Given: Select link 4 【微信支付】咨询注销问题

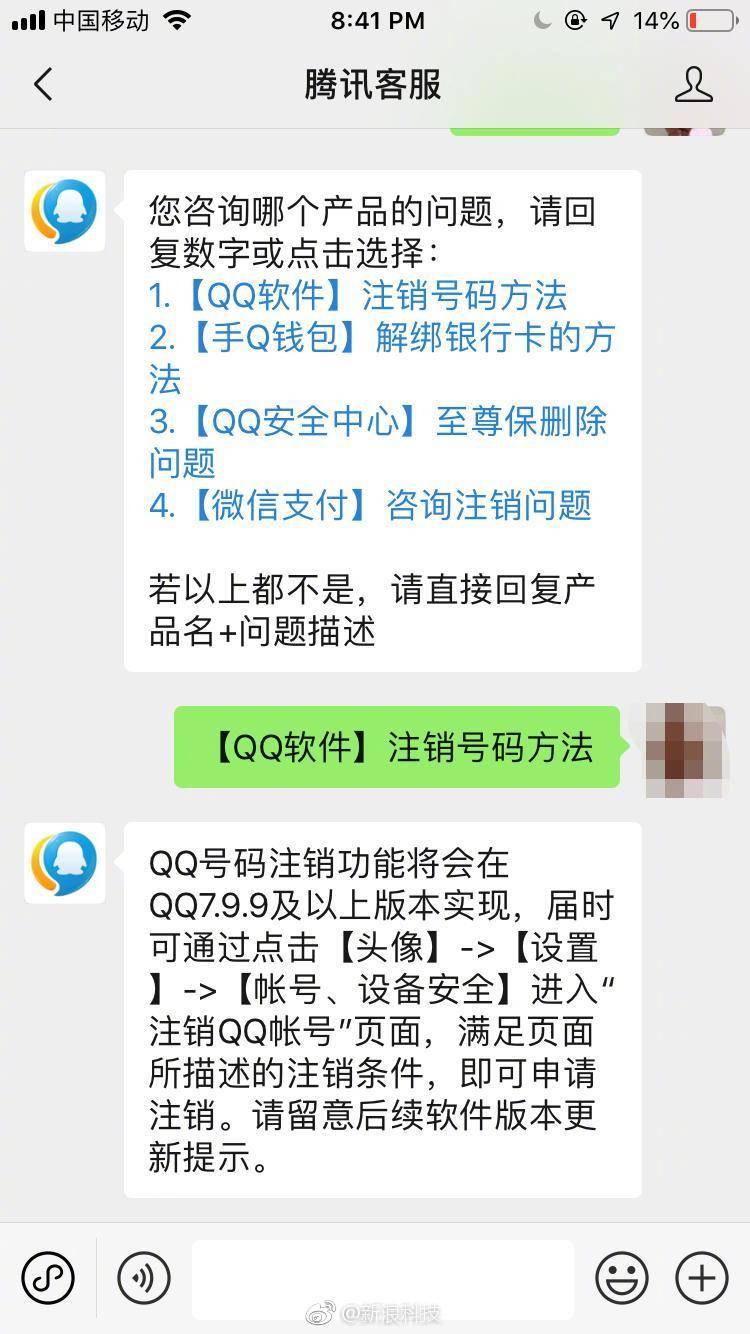Looking at the screenshot, I should (372, 506).
